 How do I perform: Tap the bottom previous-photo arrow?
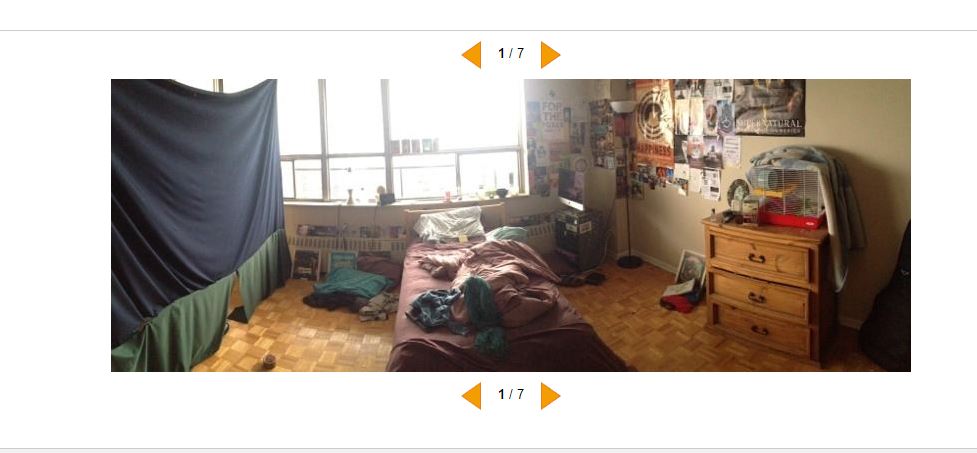472,396
